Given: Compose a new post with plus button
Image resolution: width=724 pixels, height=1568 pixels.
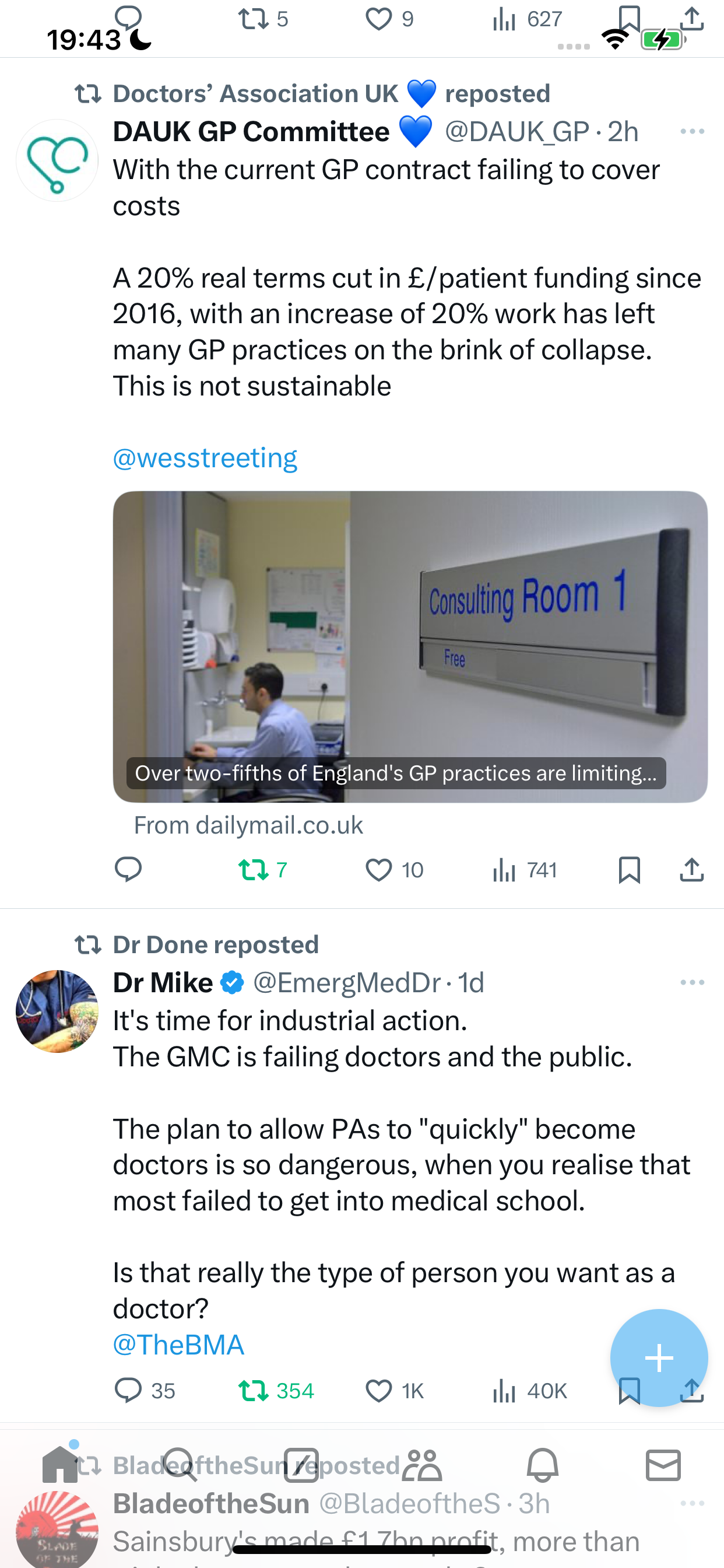Looking at the screenshot, I should click(659, 1358).
